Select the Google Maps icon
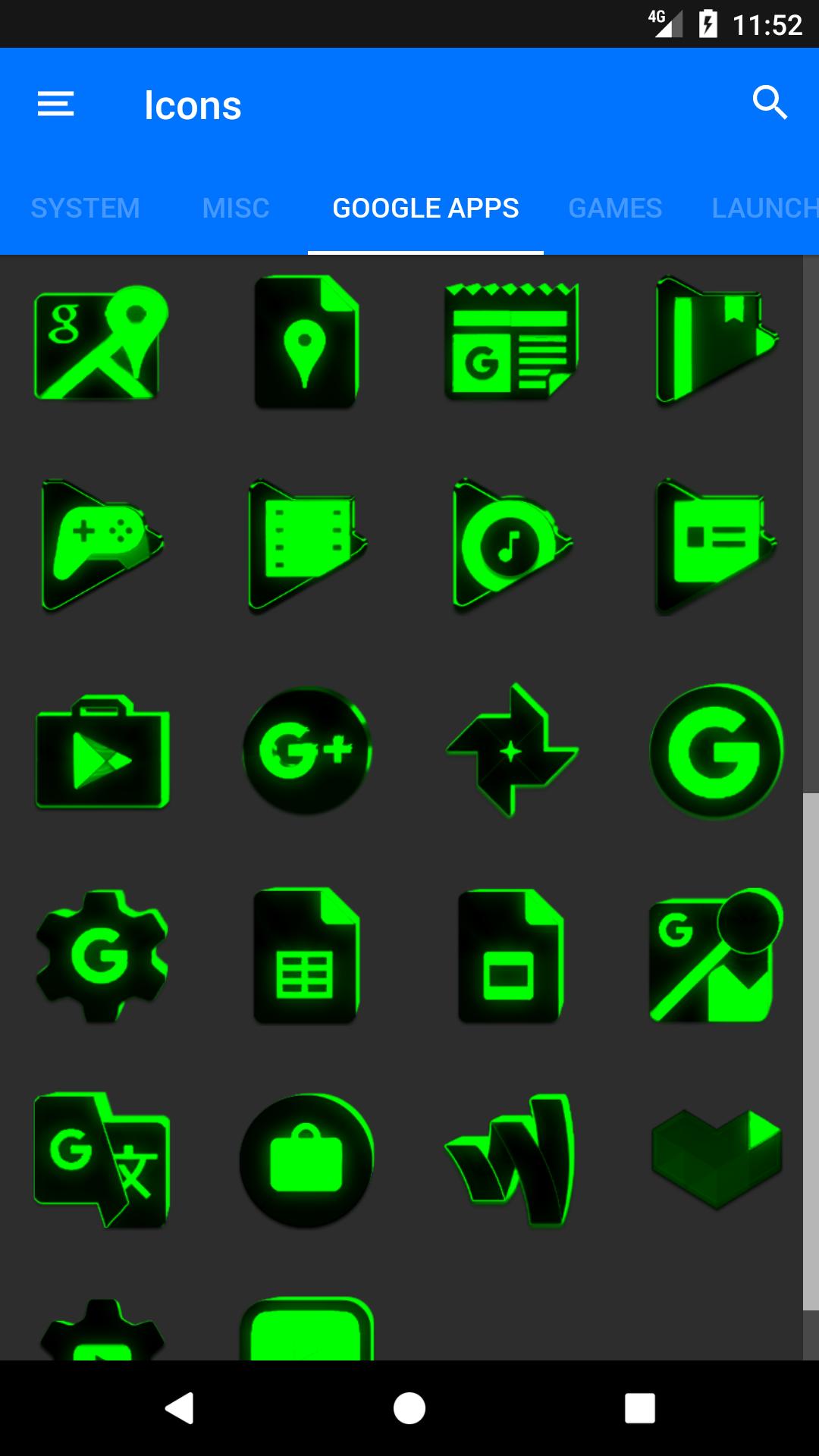This screenshot has height=1456, width=819. click(102, 343)
